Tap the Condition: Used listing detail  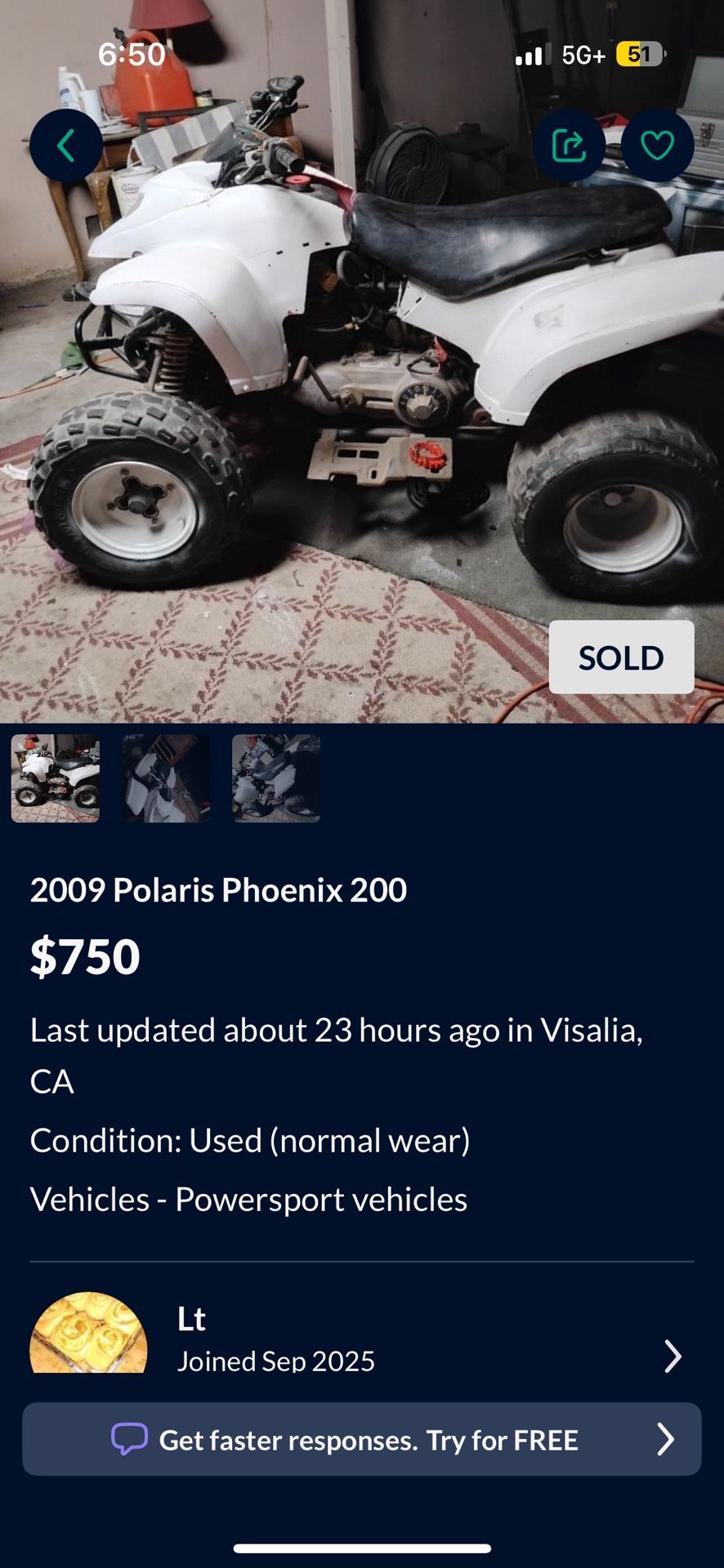[249, 1140]
